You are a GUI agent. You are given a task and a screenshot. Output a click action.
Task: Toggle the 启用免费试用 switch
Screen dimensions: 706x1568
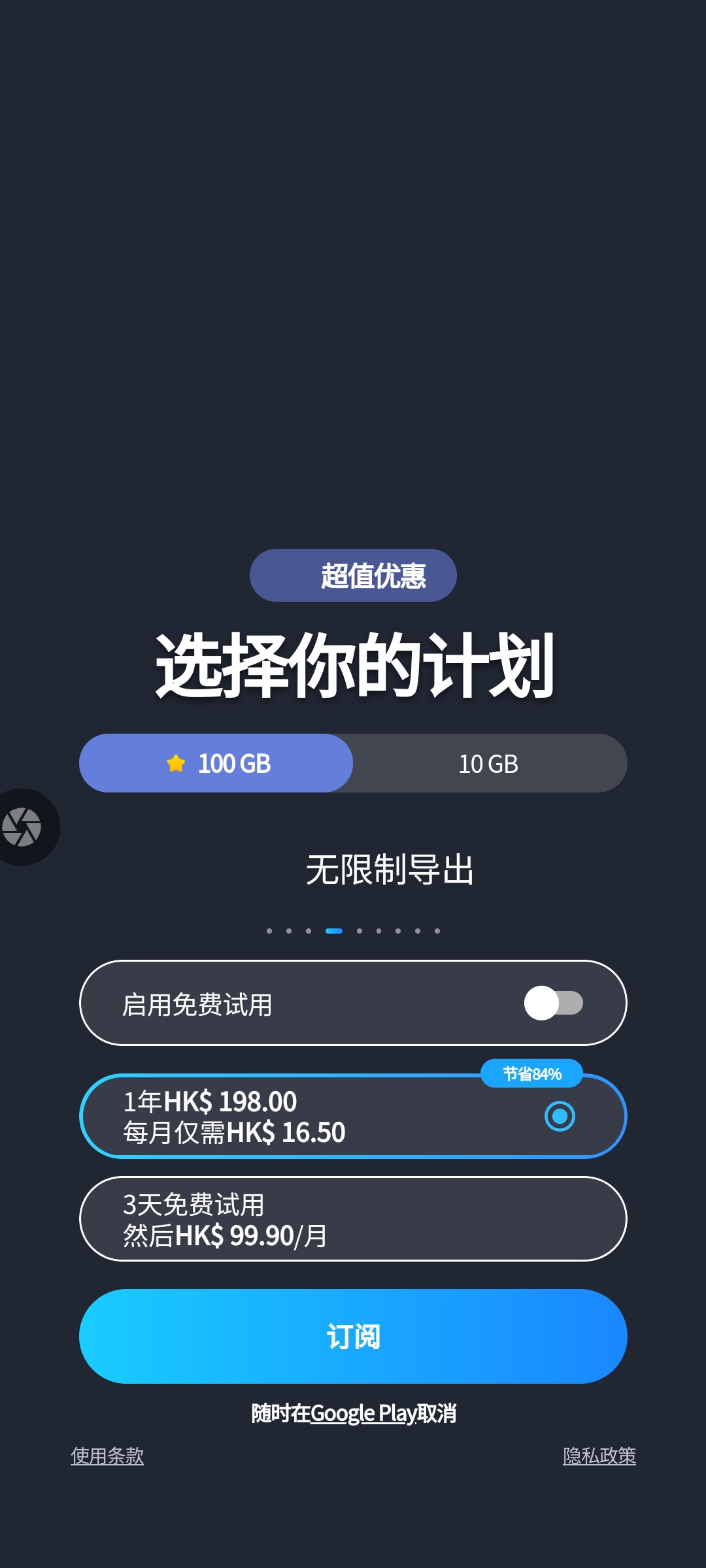tap(553, 1003)
